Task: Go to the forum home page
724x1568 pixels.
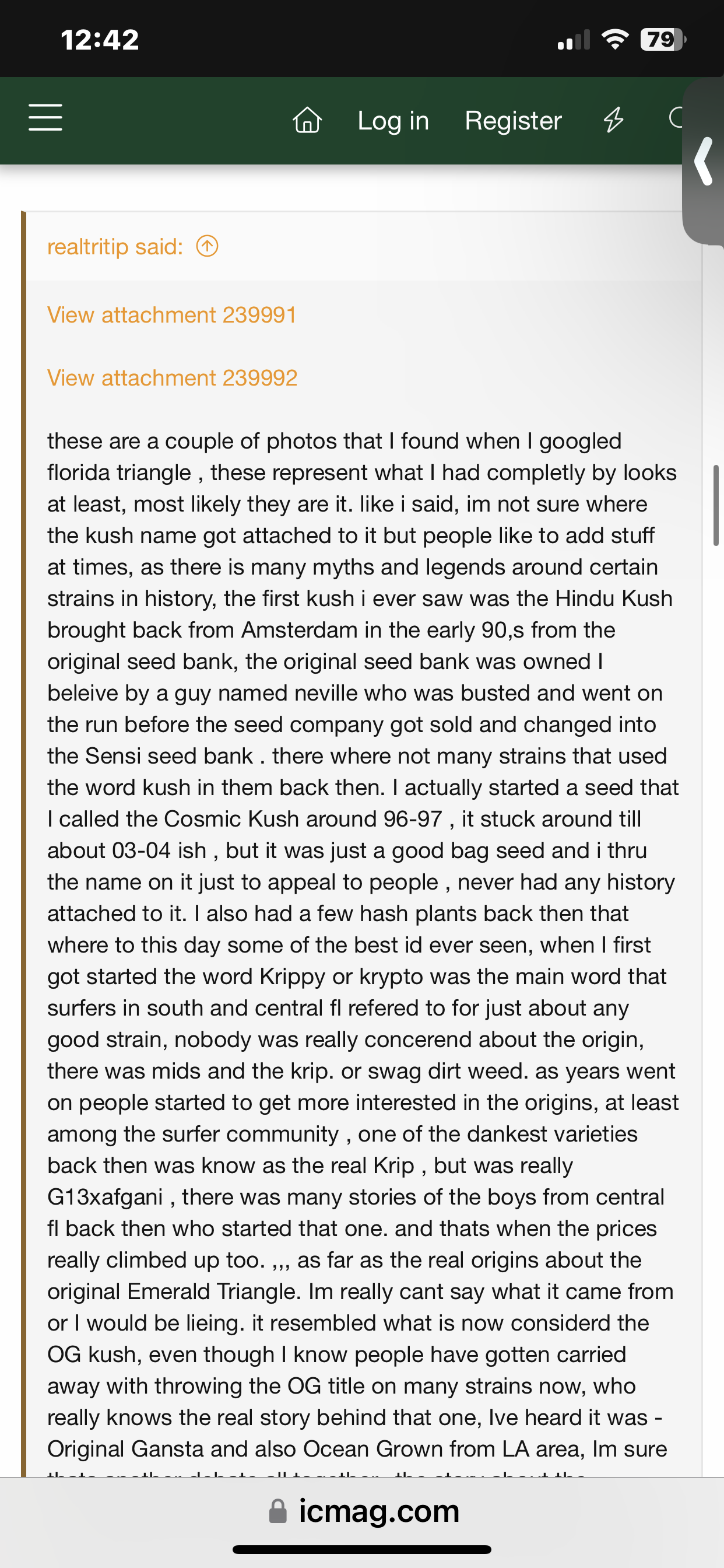Action: 307,120
